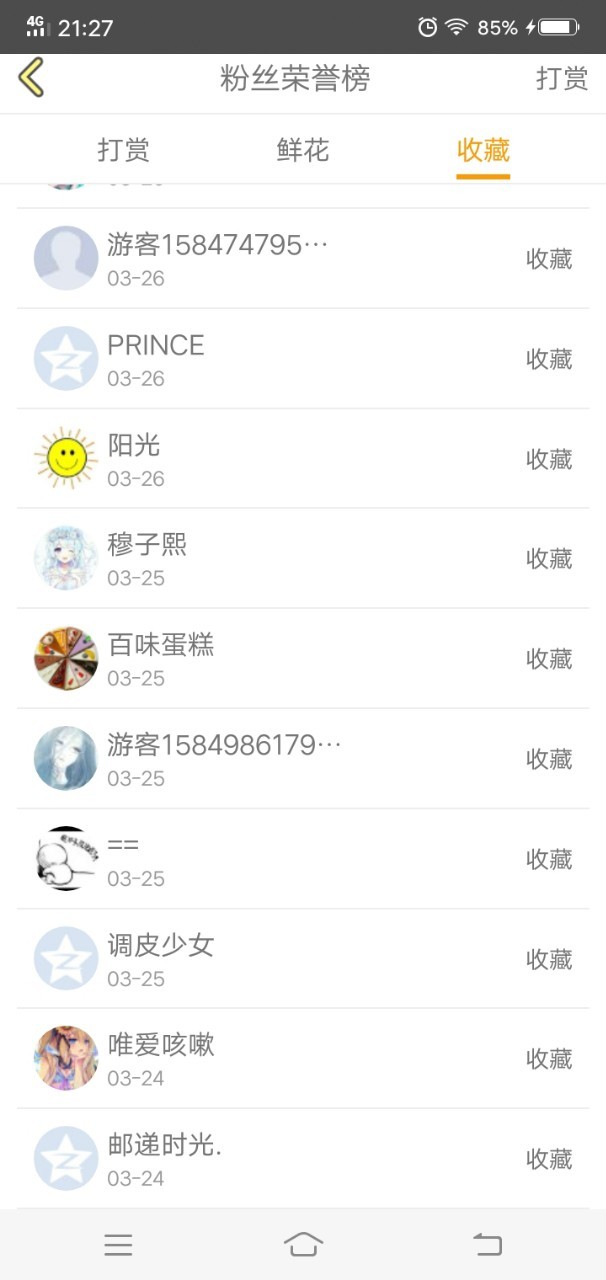This screenshot has width=606, height=1280.
Task: Select the 收藏 tab
Action: 483,150
